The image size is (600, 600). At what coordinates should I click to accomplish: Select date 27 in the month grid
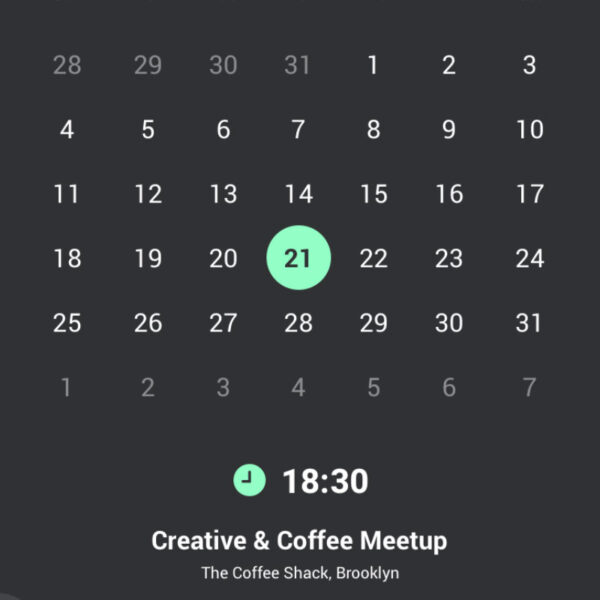(223, 323)
